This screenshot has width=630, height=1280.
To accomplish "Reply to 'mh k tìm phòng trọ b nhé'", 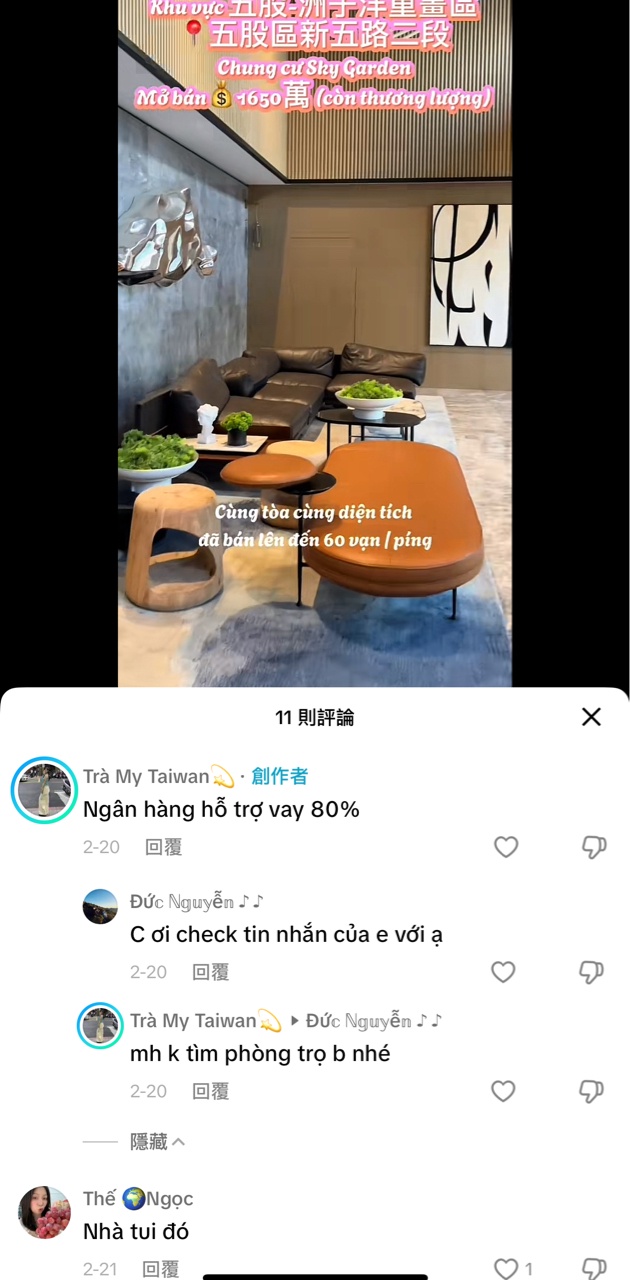I will point(211,1091).
